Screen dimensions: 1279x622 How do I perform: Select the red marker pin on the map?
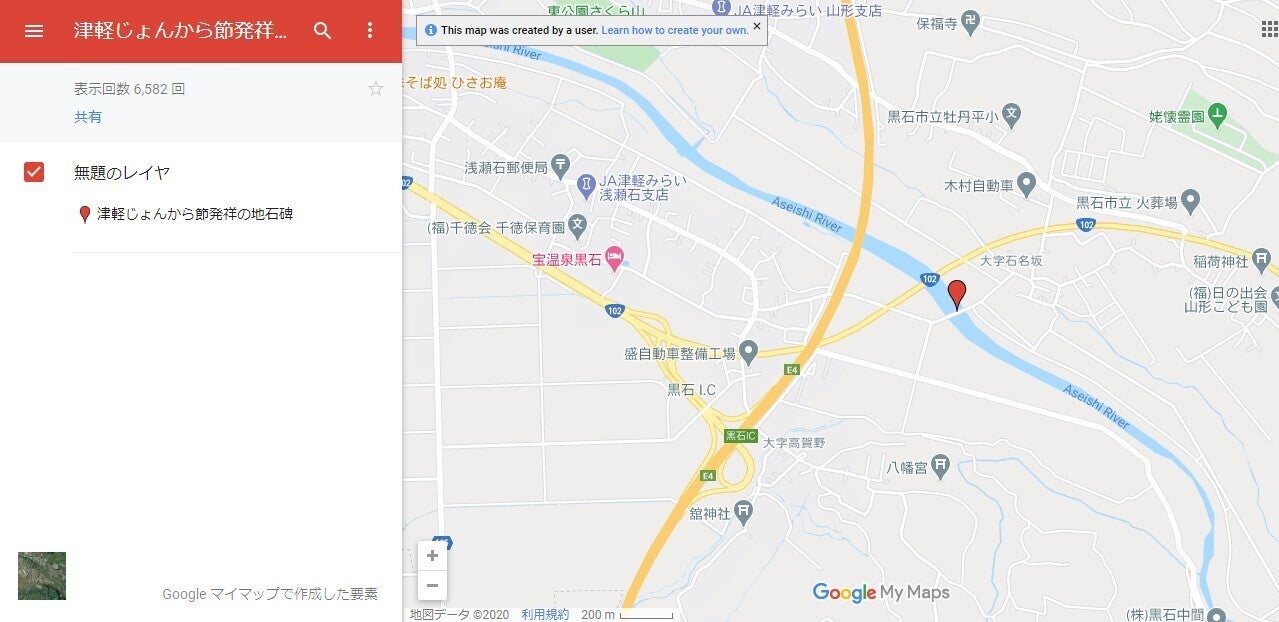(x=957, y=293)
